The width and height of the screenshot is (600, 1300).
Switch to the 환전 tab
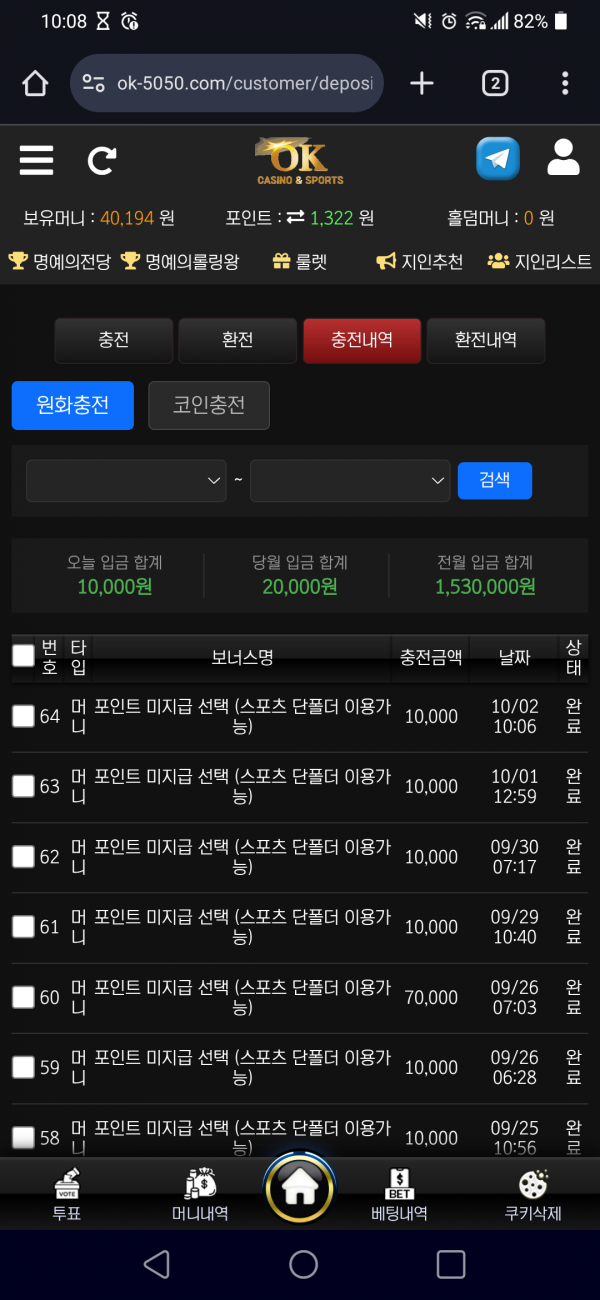(237, 340)
